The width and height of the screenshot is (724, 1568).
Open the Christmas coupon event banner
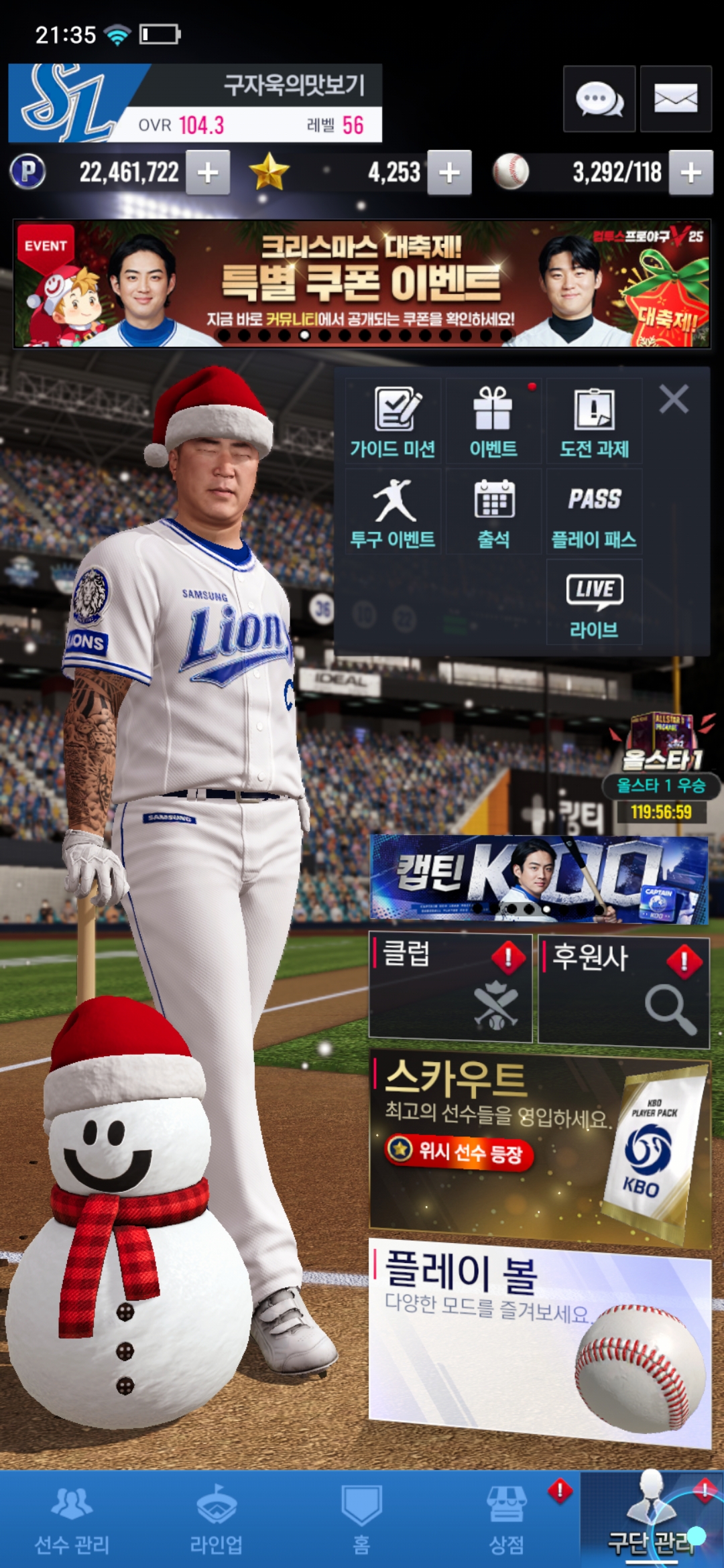[x=362, y=284]
